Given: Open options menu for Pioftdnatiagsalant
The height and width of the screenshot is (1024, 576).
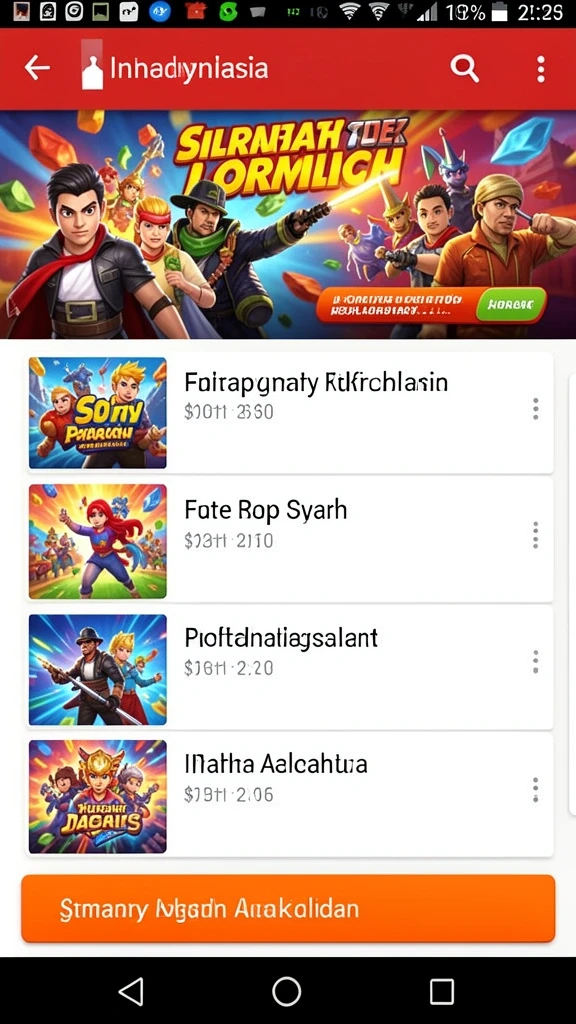Looking at the screenshot, I should pos(536,662).
